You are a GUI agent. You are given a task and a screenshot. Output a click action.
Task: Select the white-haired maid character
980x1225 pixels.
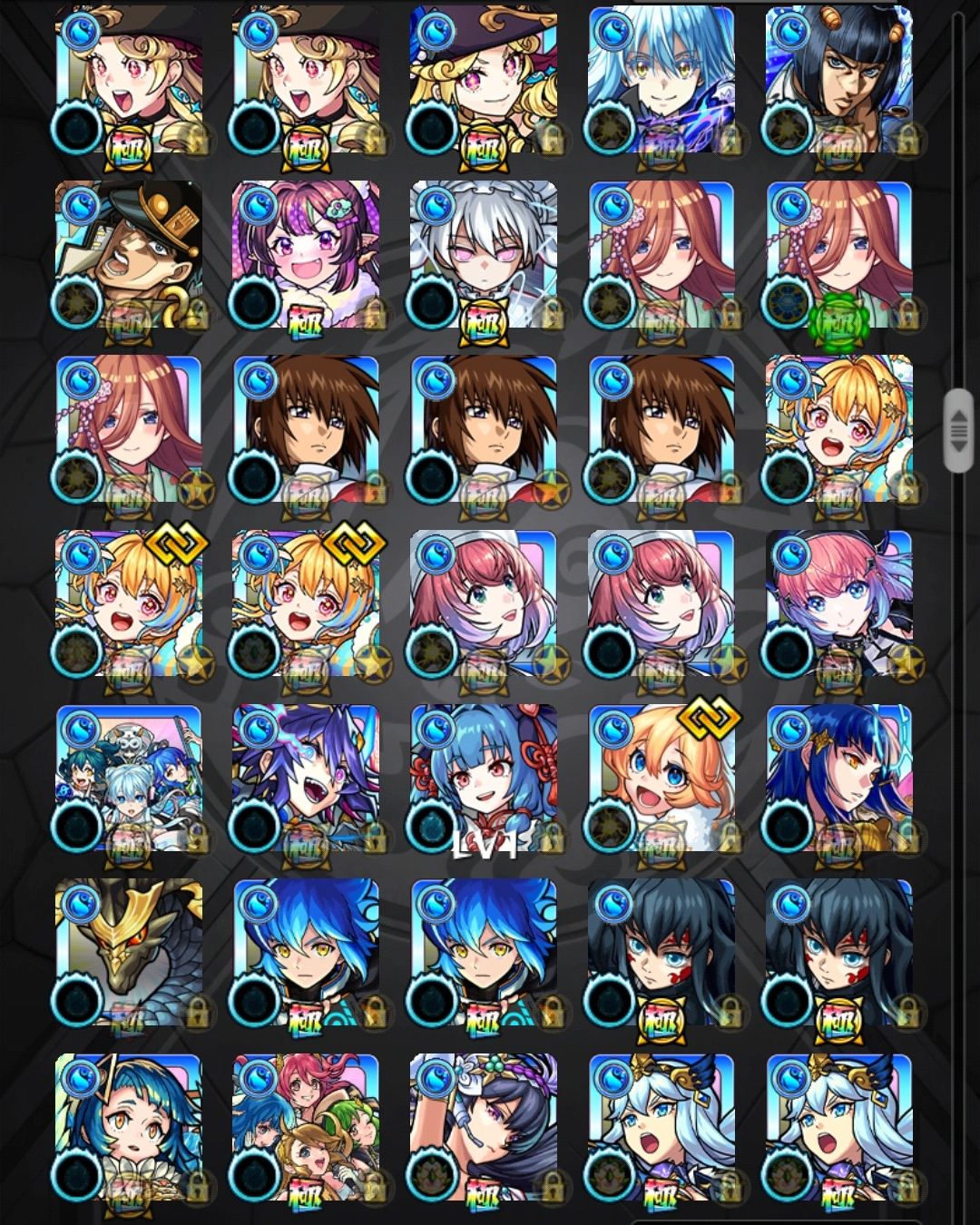[484, 256]
